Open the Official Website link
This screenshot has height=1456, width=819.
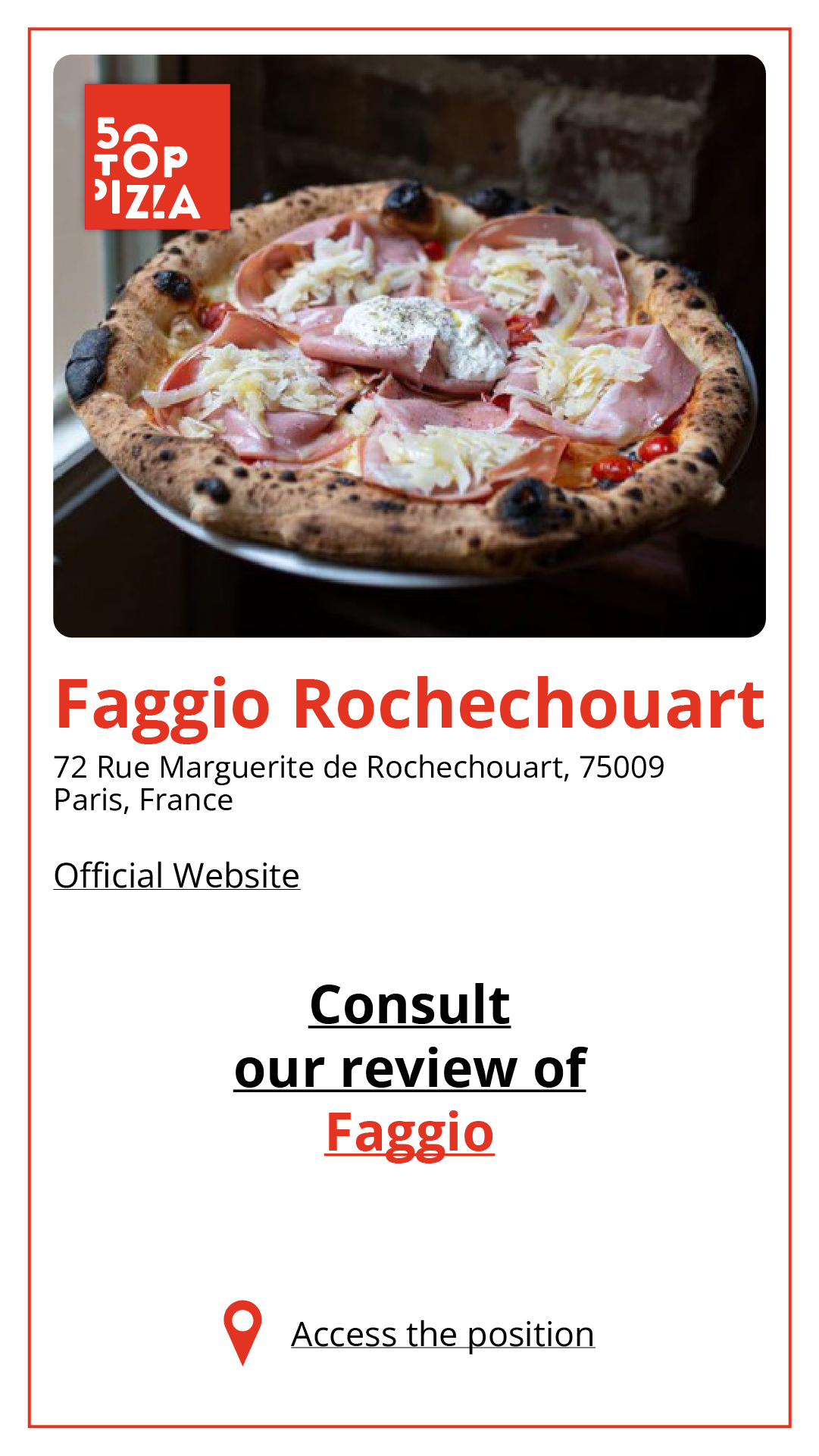click(x=177, y=876)
